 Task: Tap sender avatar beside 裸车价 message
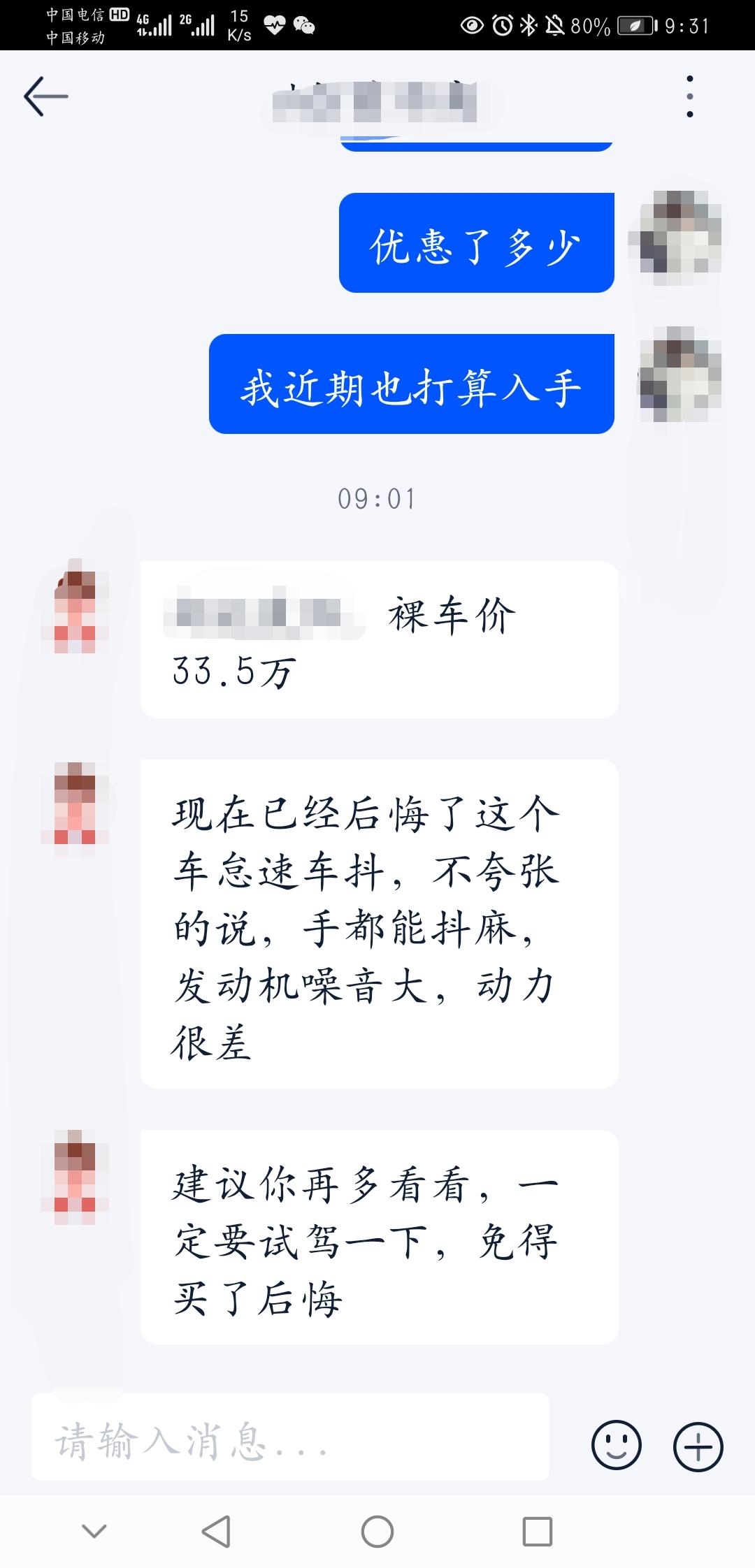[75, 608]
